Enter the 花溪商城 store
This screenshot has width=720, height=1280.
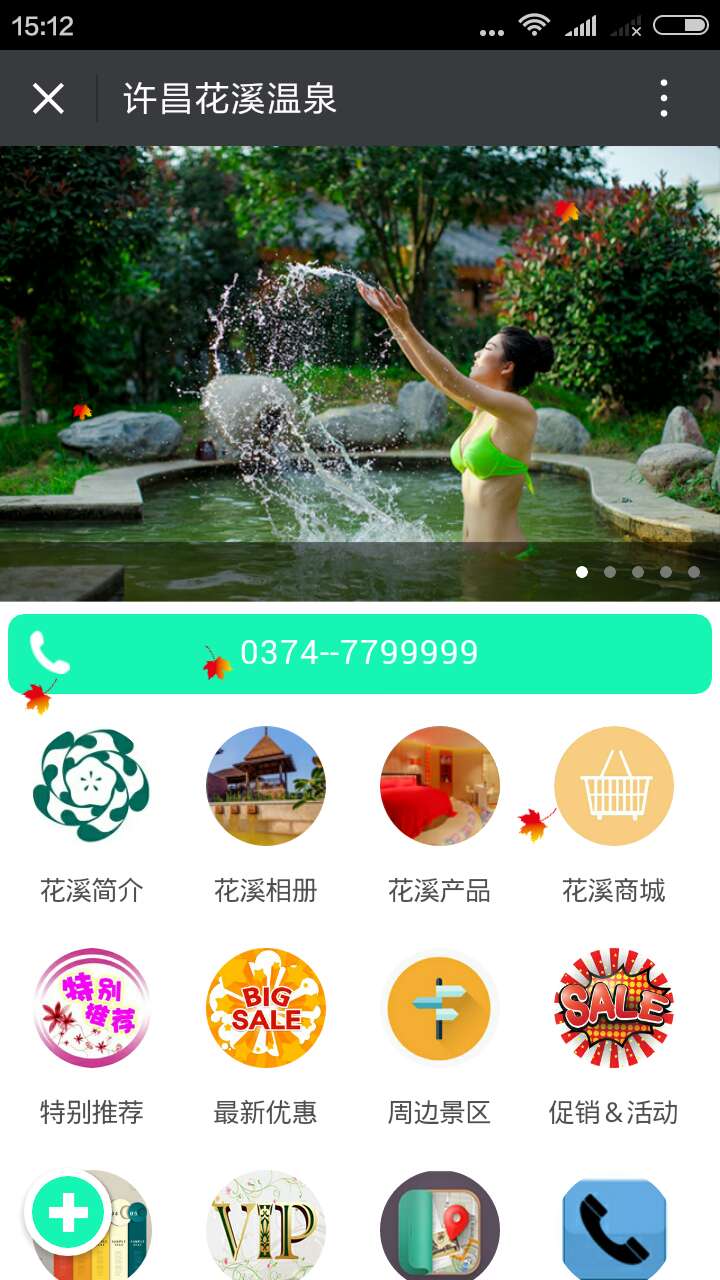pos(613,786)
